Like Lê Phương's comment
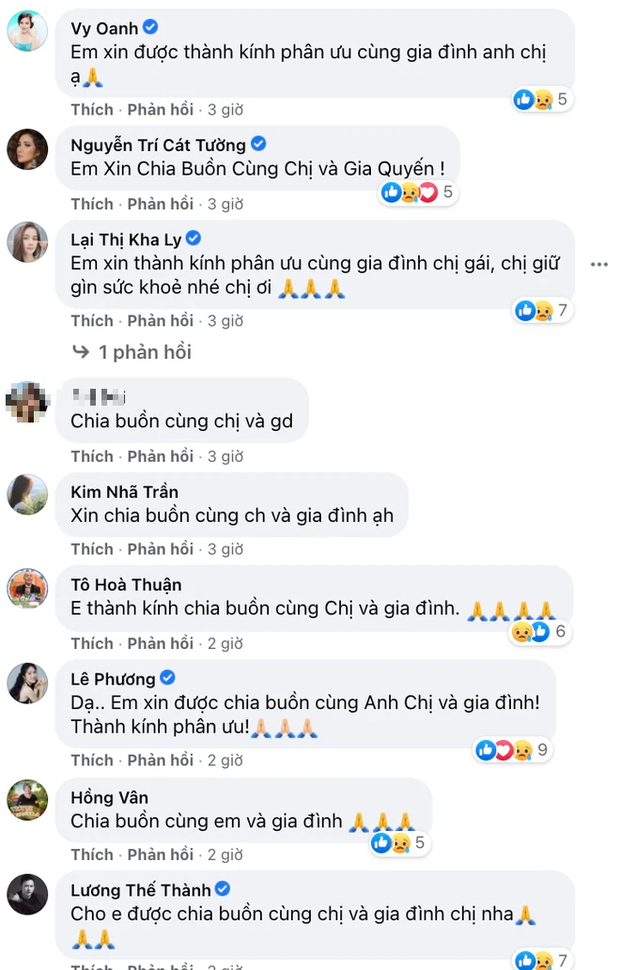 [x=92, y=761]
